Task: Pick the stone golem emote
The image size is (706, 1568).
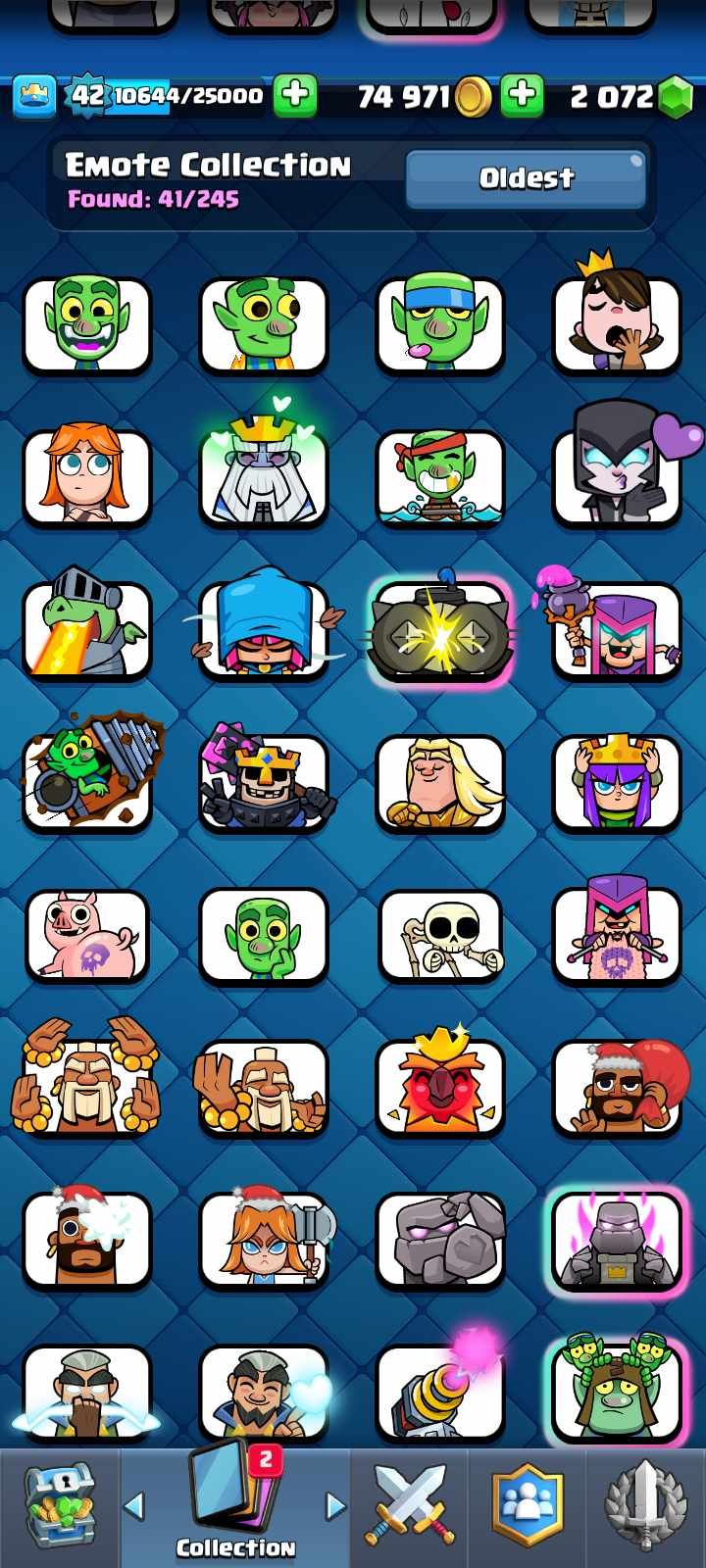Action: point(440,1241)
